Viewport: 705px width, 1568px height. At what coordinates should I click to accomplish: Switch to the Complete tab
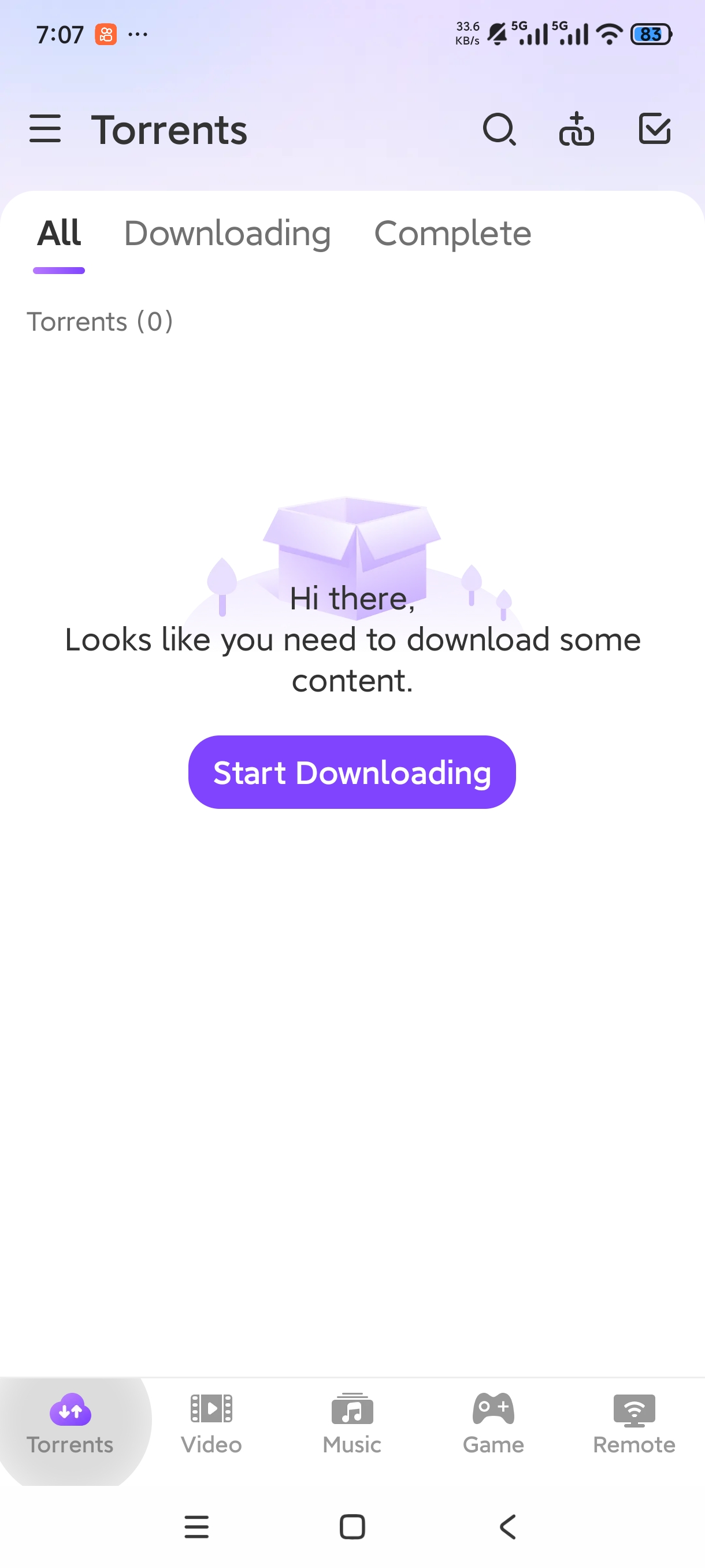coord(452,233)
